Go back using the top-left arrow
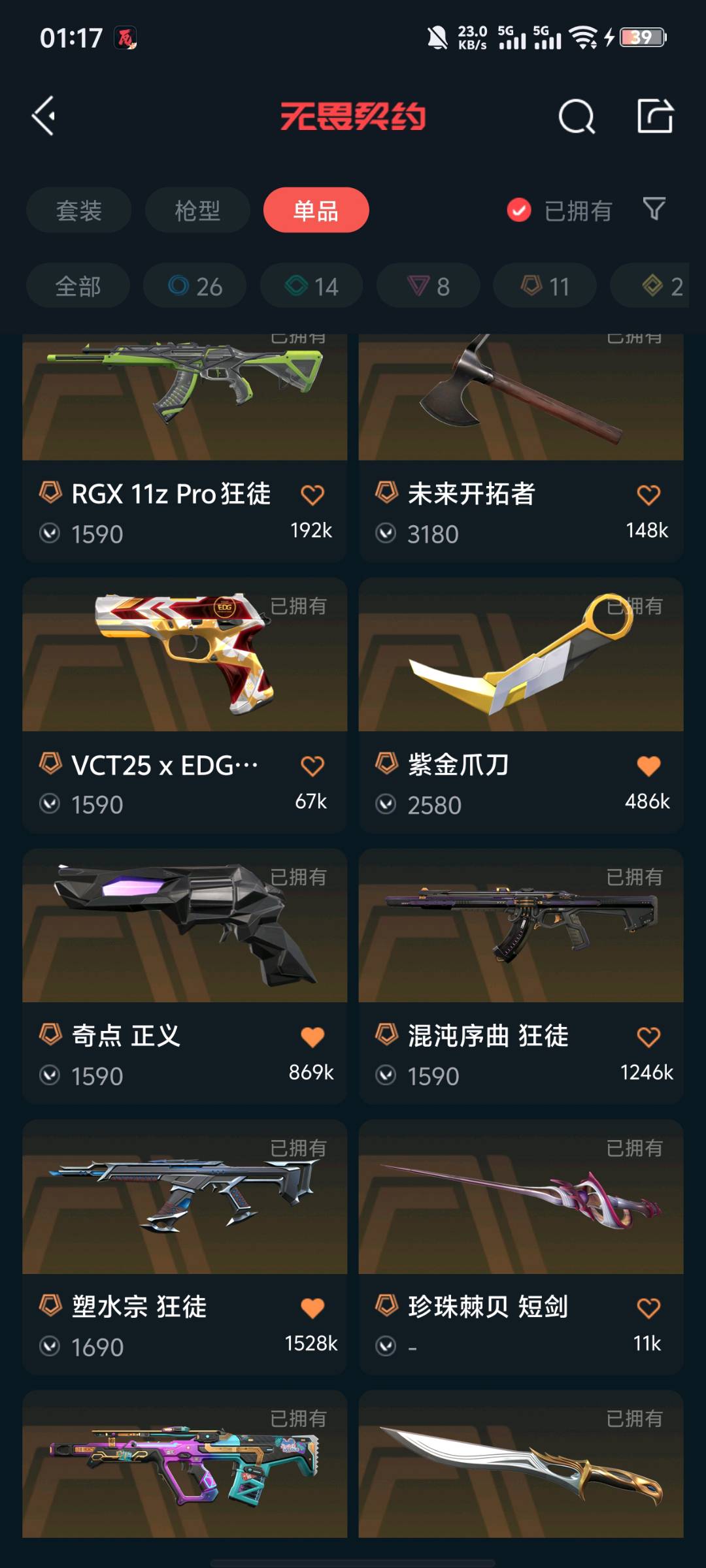The image size is (706, 1568). pos(44,116)
